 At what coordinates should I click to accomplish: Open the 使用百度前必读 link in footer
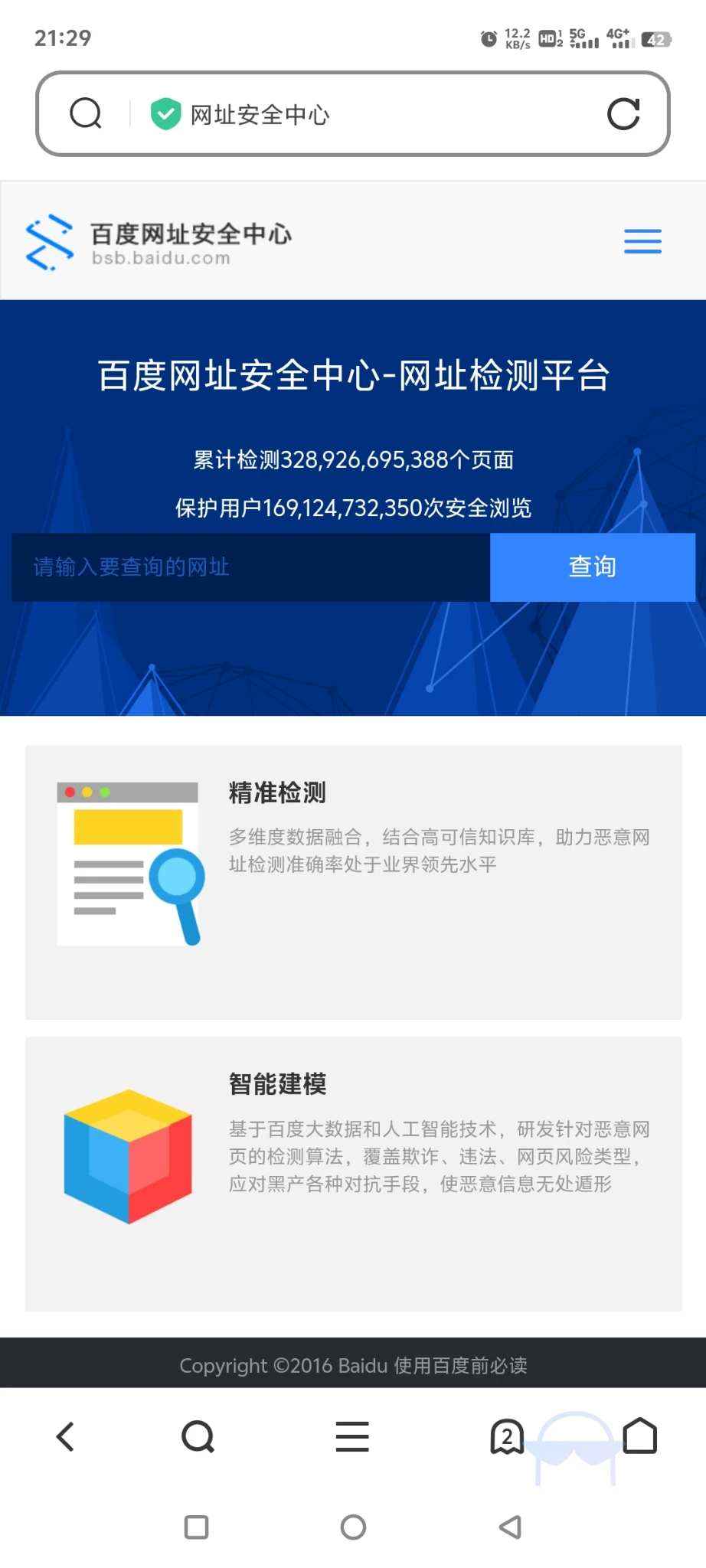point(460,1365)
